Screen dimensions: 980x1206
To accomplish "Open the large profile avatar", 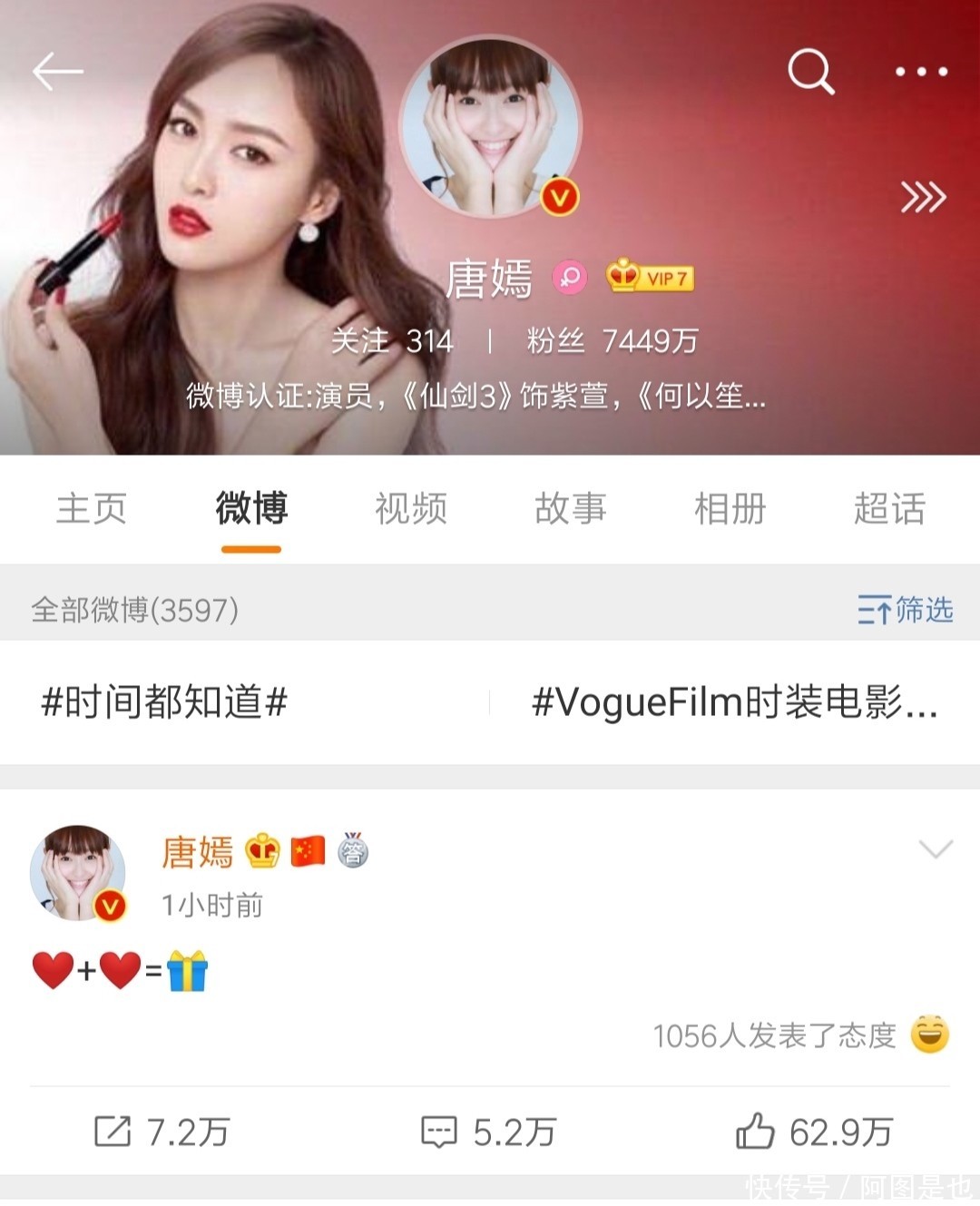I will click(x=491, y=127).
